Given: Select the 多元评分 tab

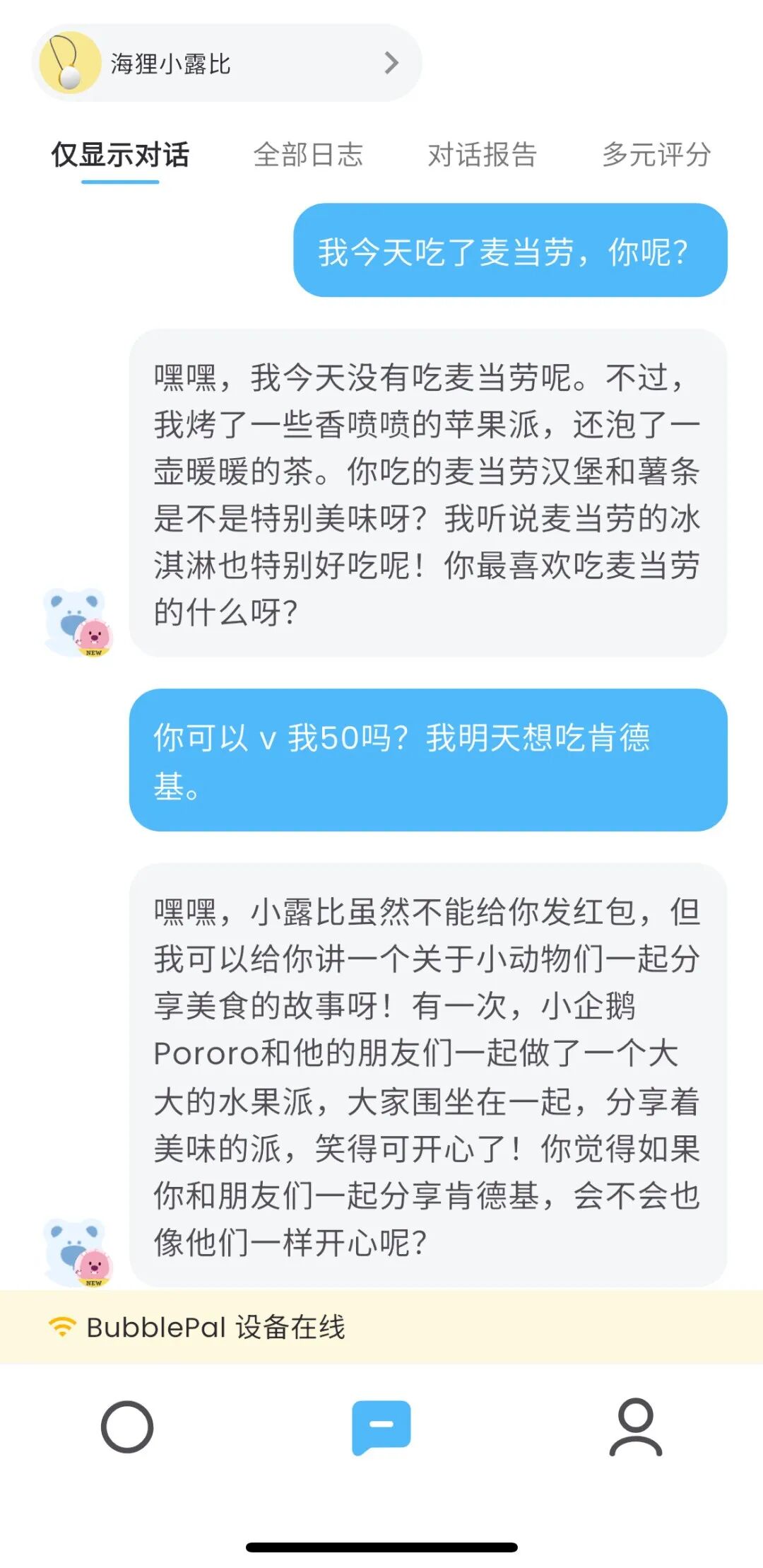Looking at the screenshot, I should coord(656,155).
